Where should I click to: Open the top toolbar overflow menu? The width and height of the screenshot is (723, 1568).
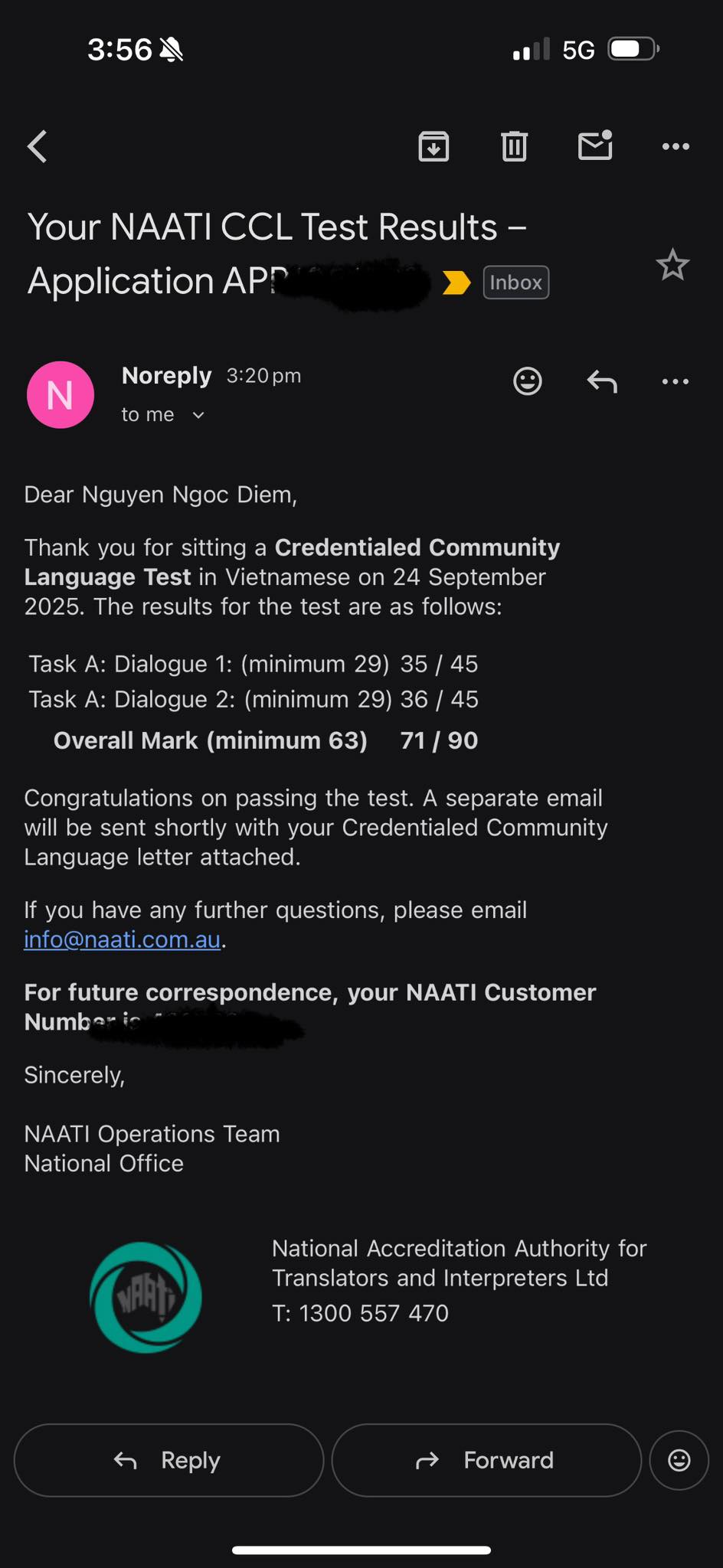coord(676,146)
